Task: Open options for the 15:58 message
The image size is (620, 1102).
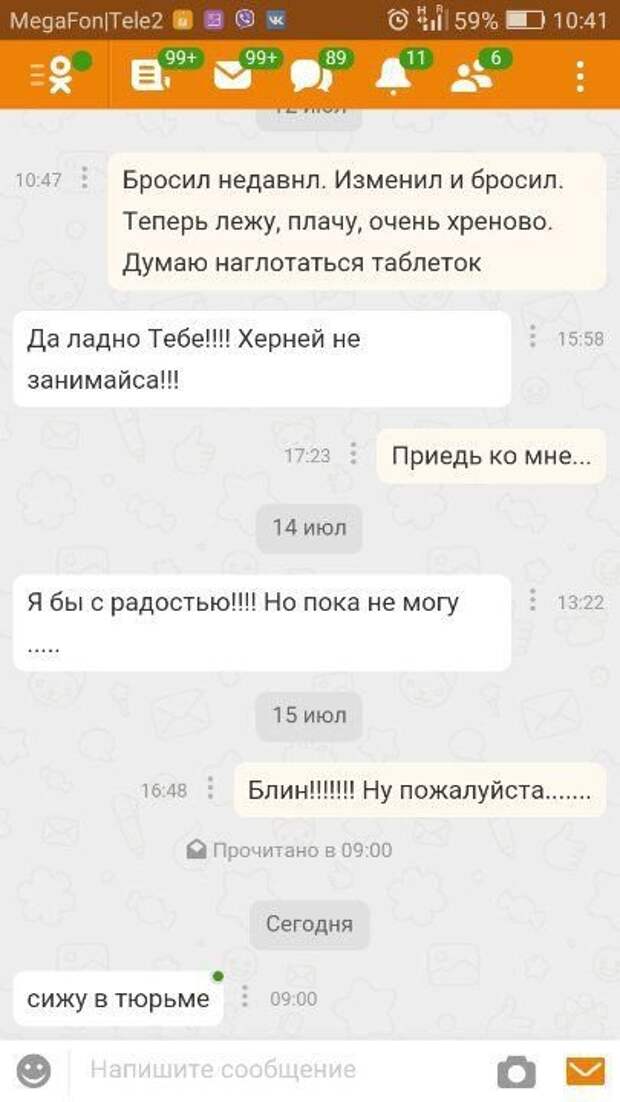Action: tap(535, 338)
